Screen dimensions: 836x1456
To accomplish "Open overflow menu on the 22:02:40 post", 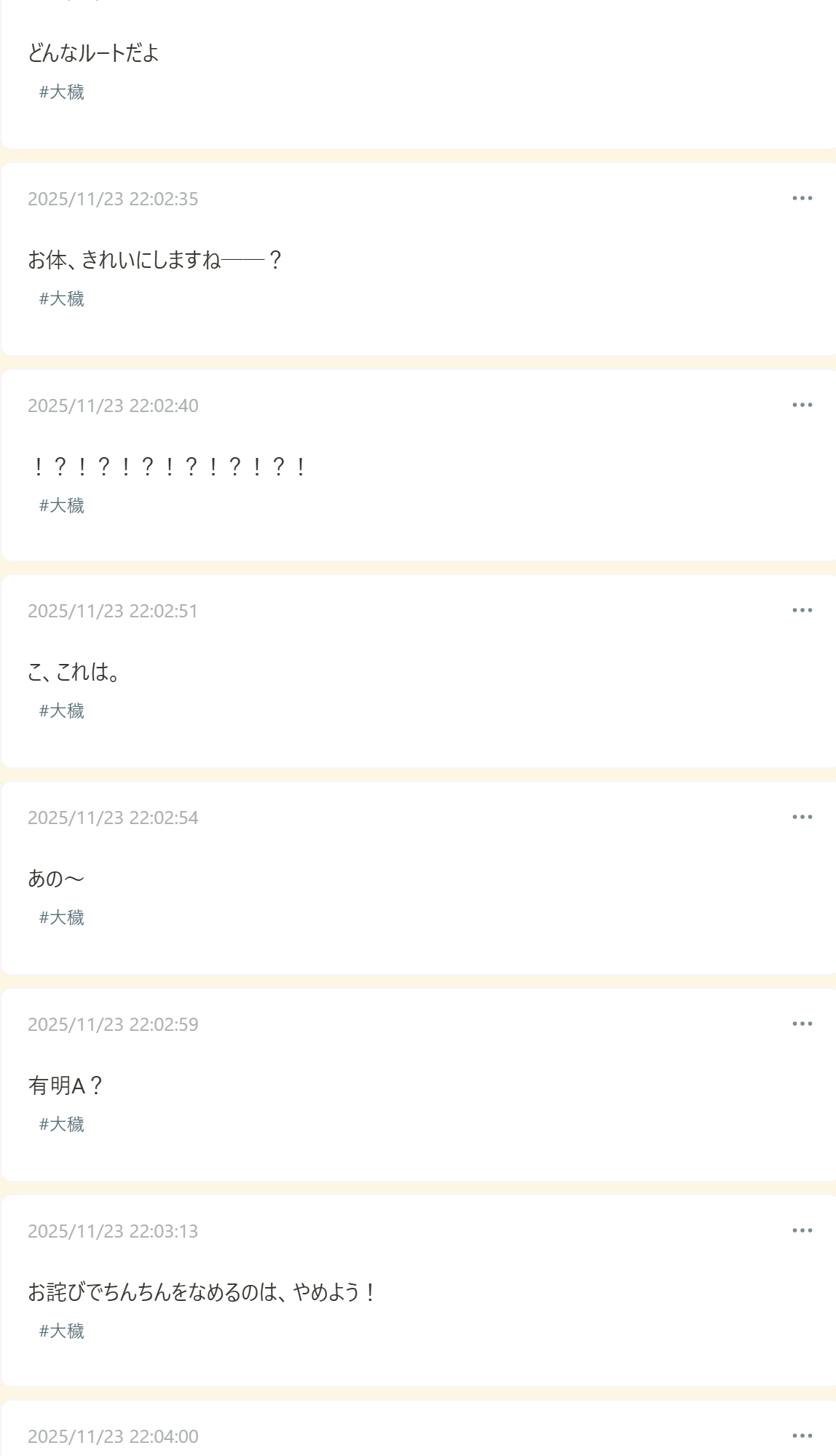I will pyautogui.click(x=802, y=405).
